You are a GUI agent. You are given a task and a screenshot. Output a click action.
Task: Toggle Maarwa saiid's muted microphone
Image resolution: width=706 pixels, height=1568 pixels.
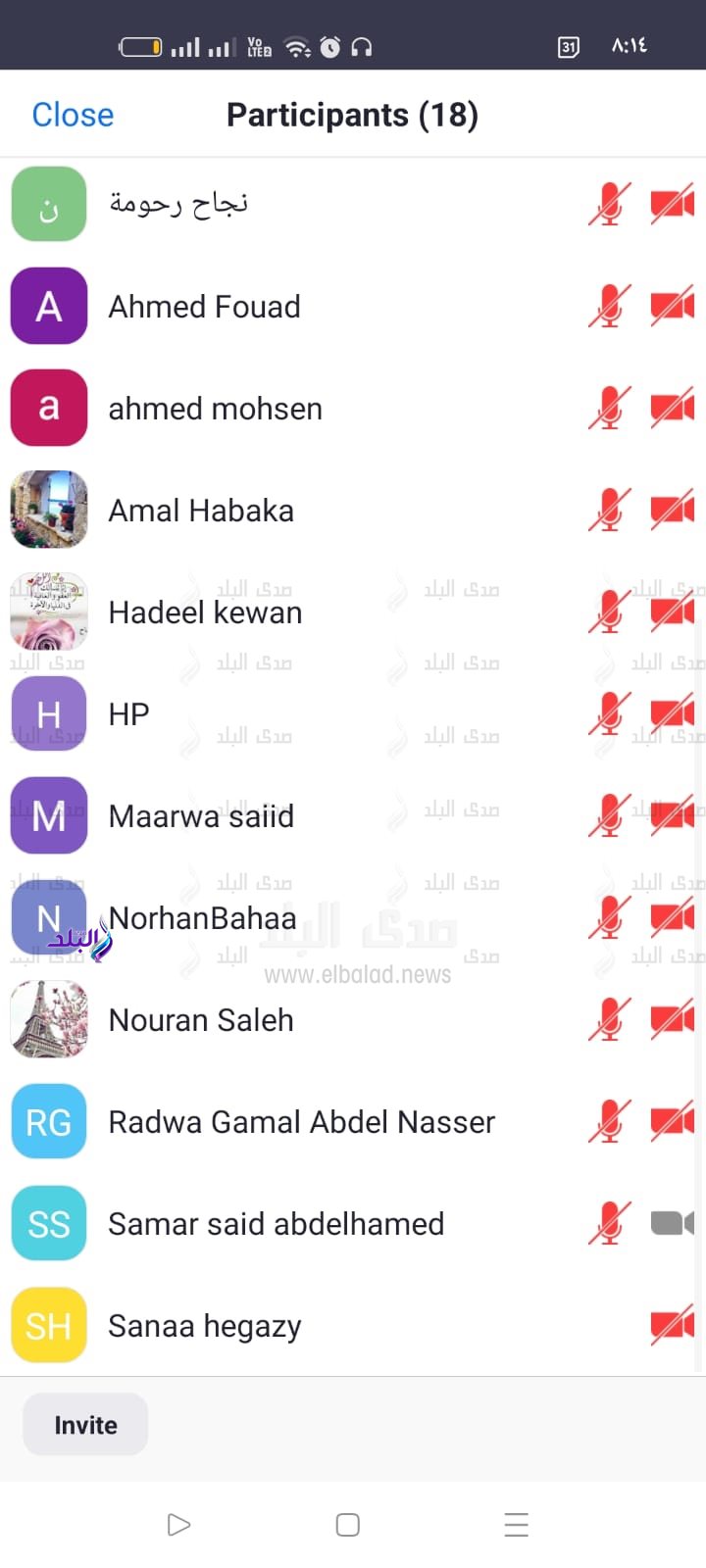click(609, 815)
